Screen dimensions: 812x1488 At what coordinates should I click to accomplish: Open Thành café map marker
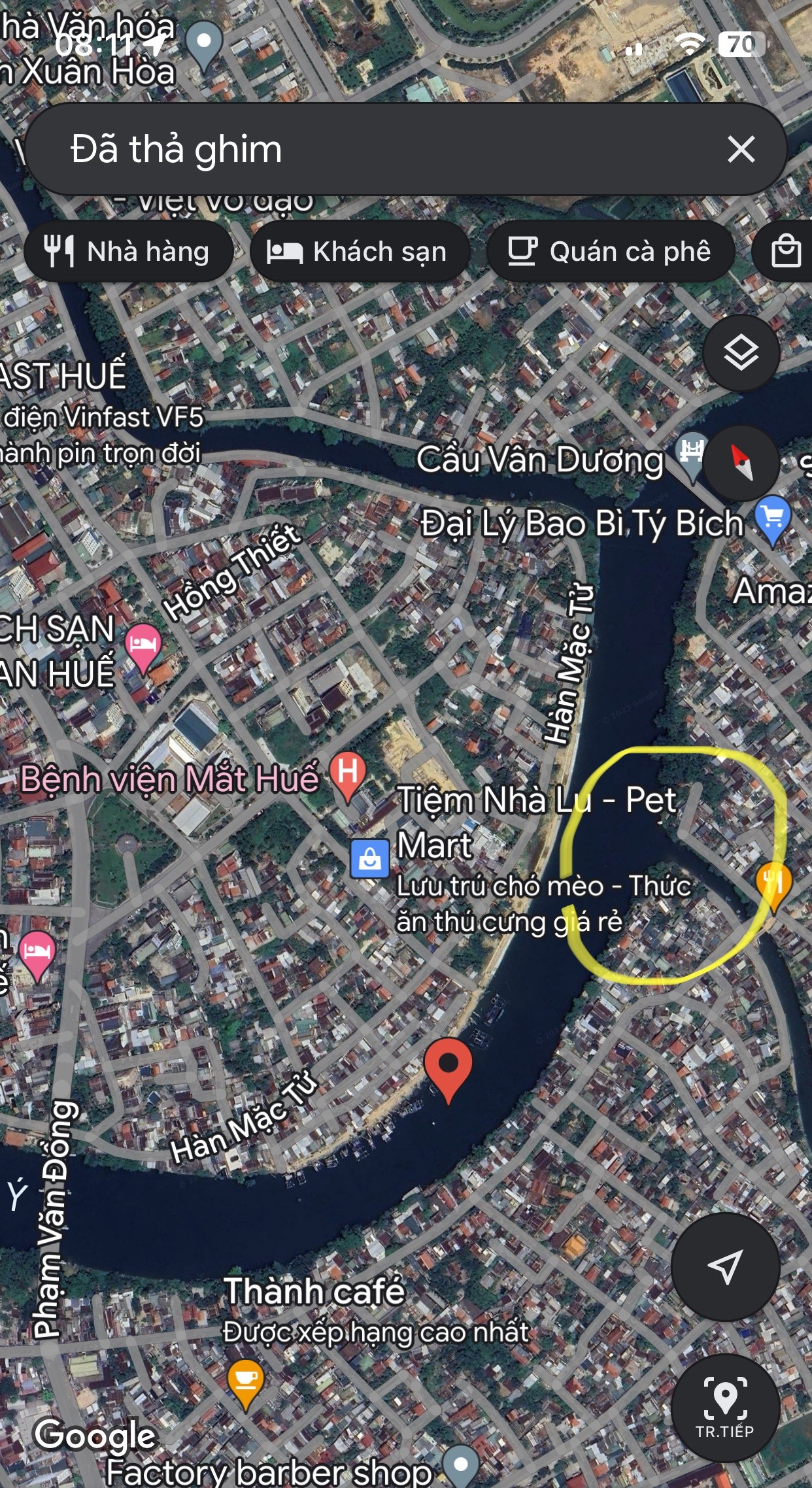point(246,1381)
